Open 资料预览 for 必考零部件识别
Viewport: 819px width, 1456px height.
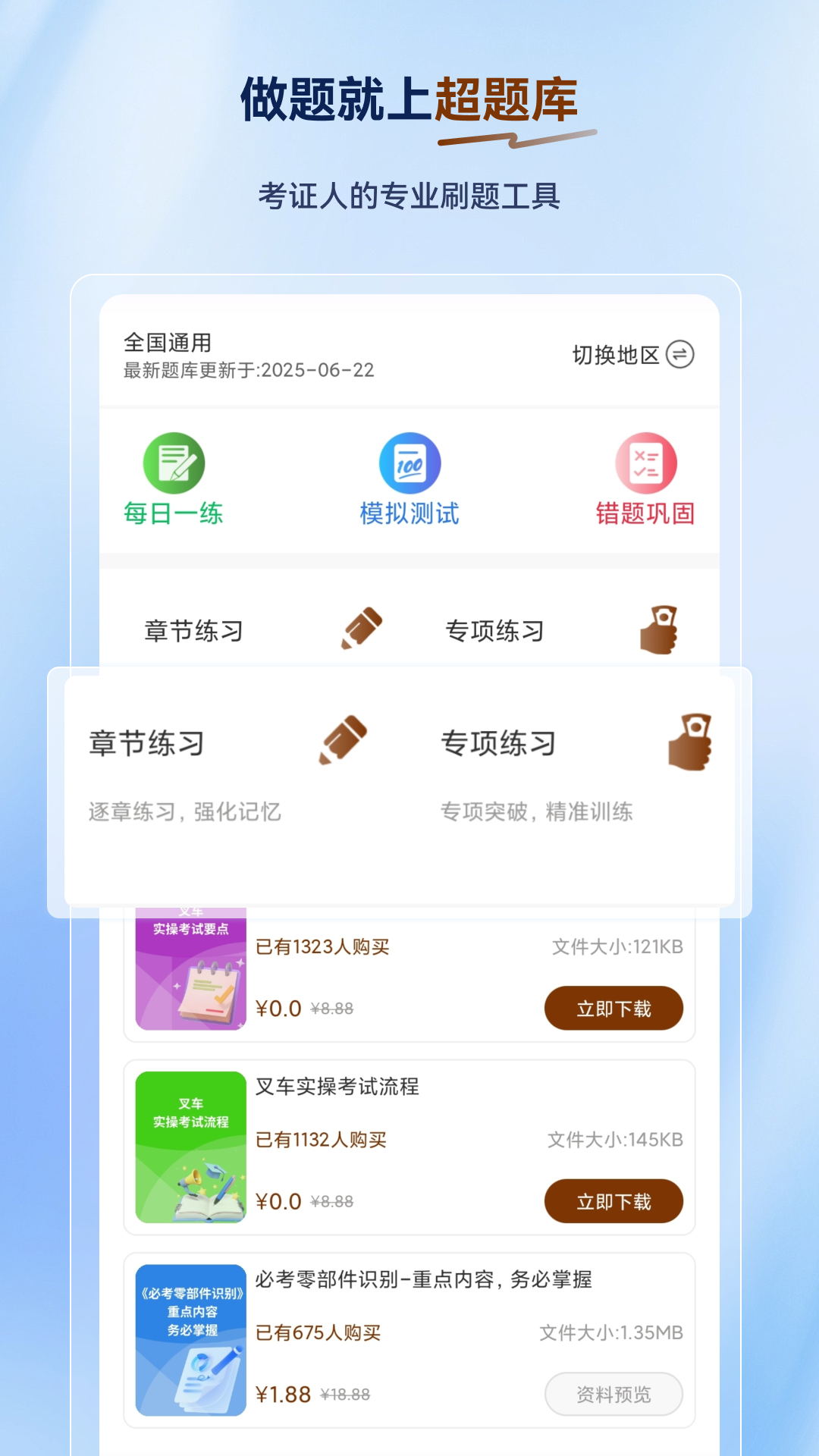613,1395
